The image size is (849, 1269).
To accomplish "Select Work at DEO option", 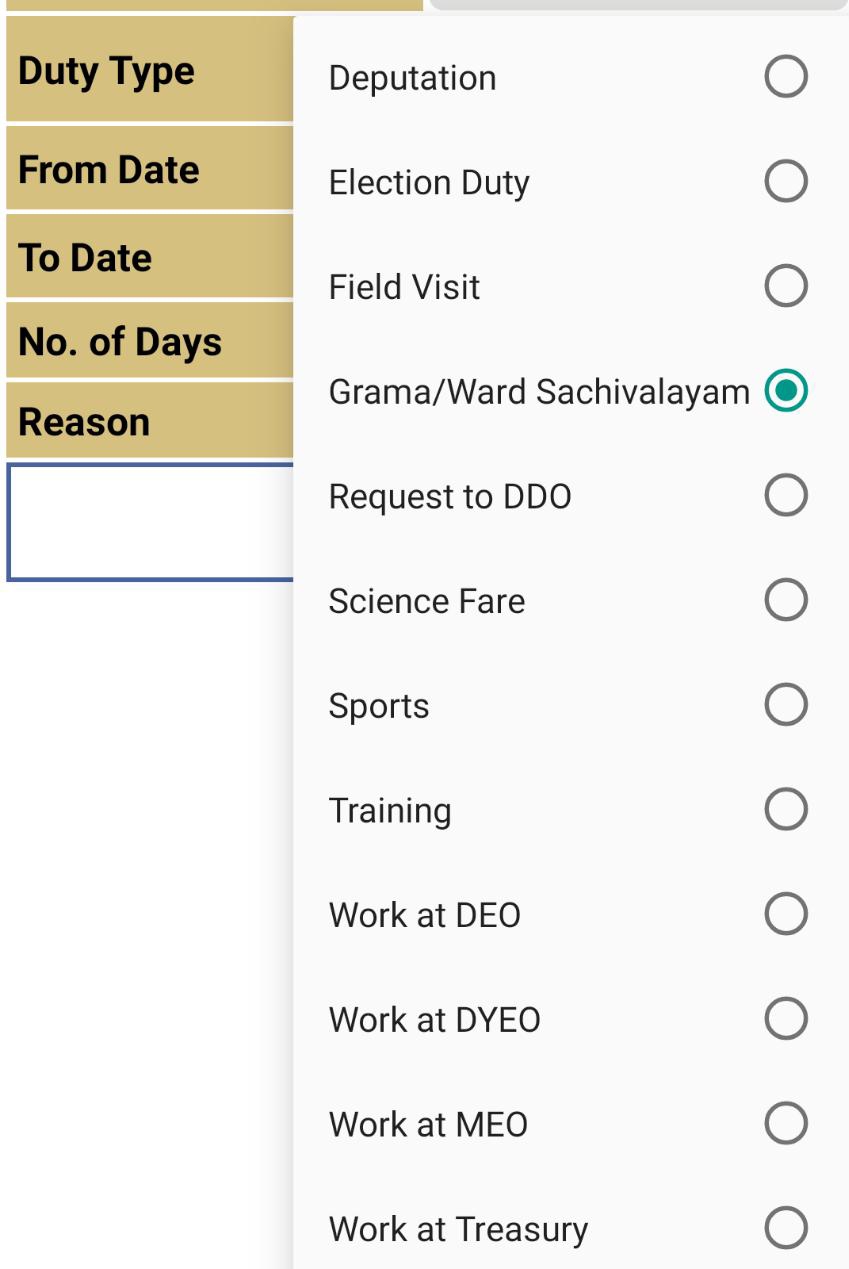I will click(784, 915).
